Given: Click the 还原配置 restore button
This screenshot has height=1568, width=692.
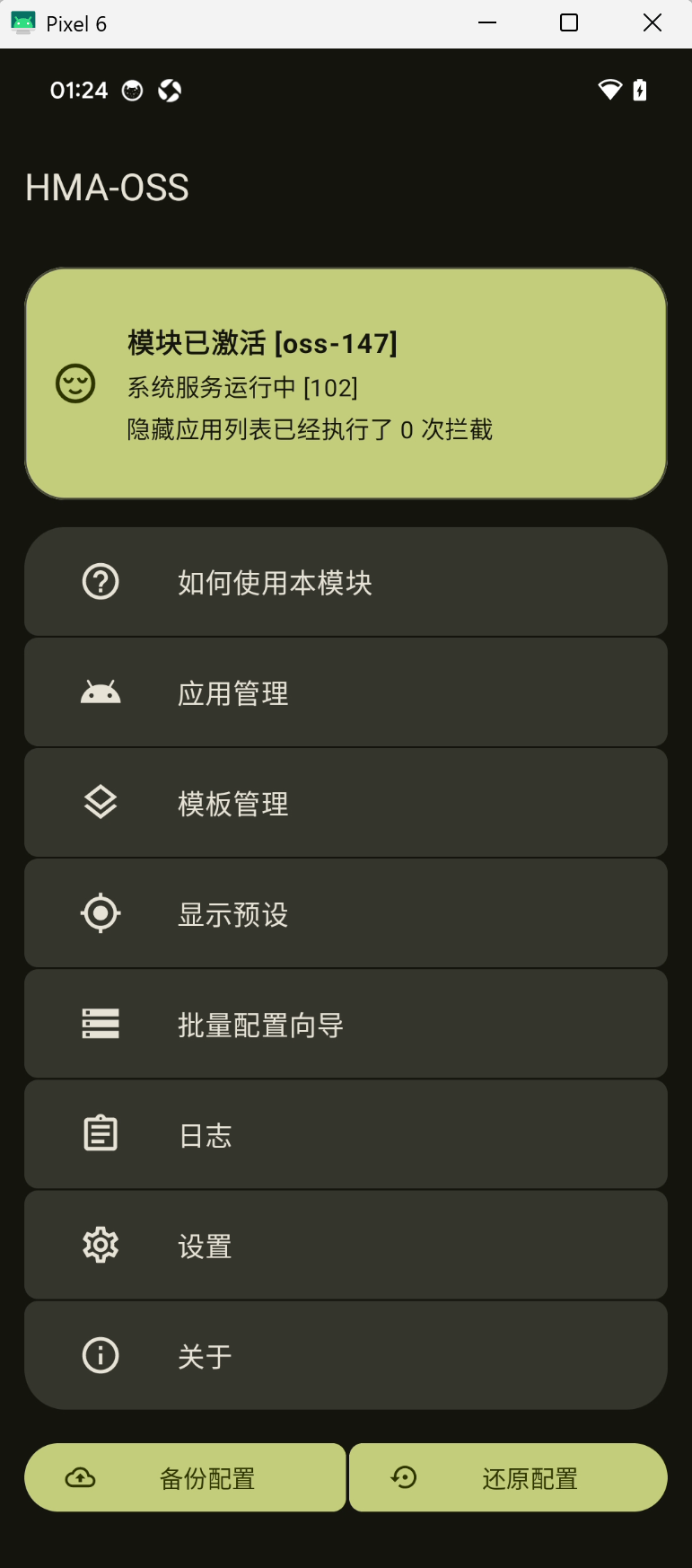Looking at the screenshot, I should tap(507, 1477).
